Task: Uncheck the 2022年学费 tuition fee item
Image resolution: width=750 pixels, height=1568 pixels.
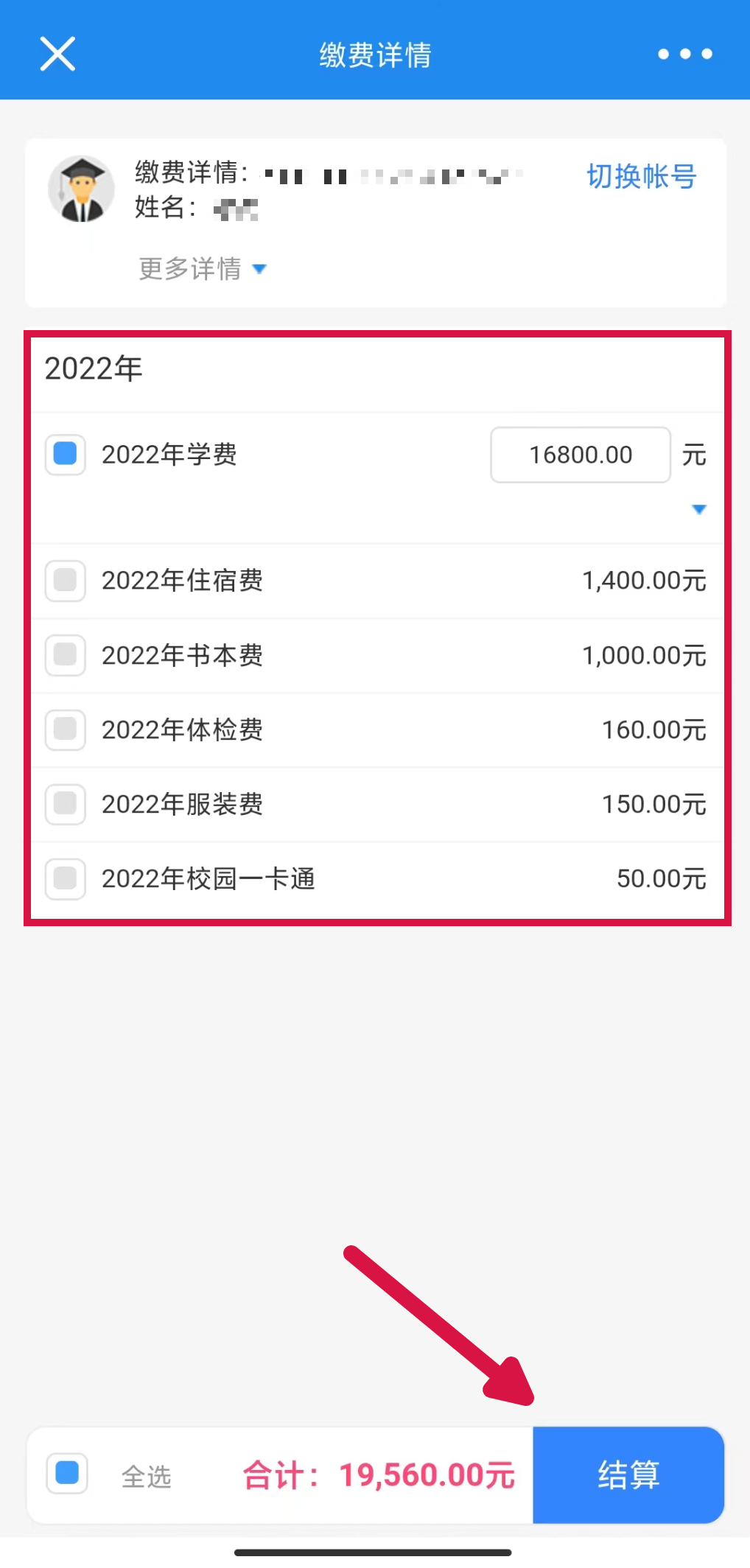Action: click(x=65, y=455)
